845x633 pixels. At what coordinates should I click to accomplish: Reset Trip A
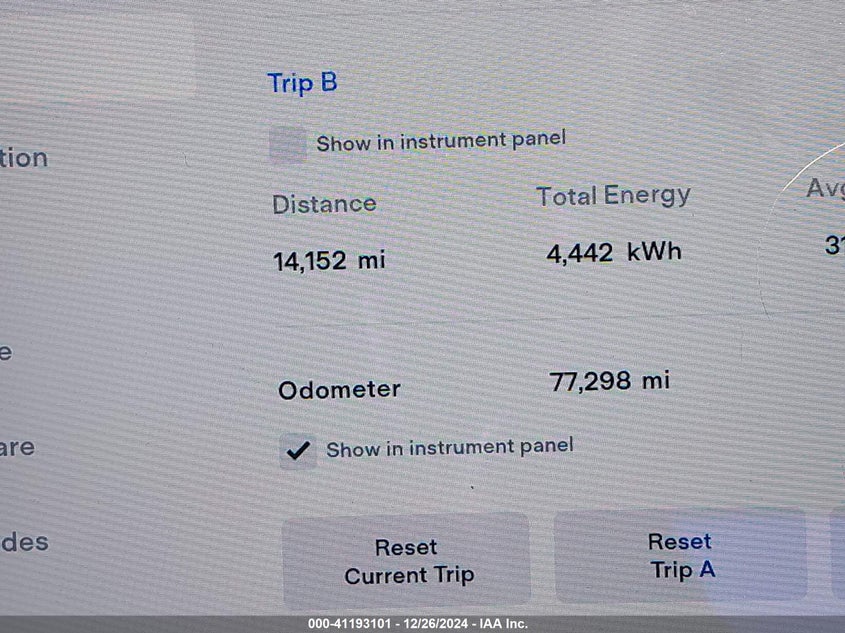(x=681, y=556)
